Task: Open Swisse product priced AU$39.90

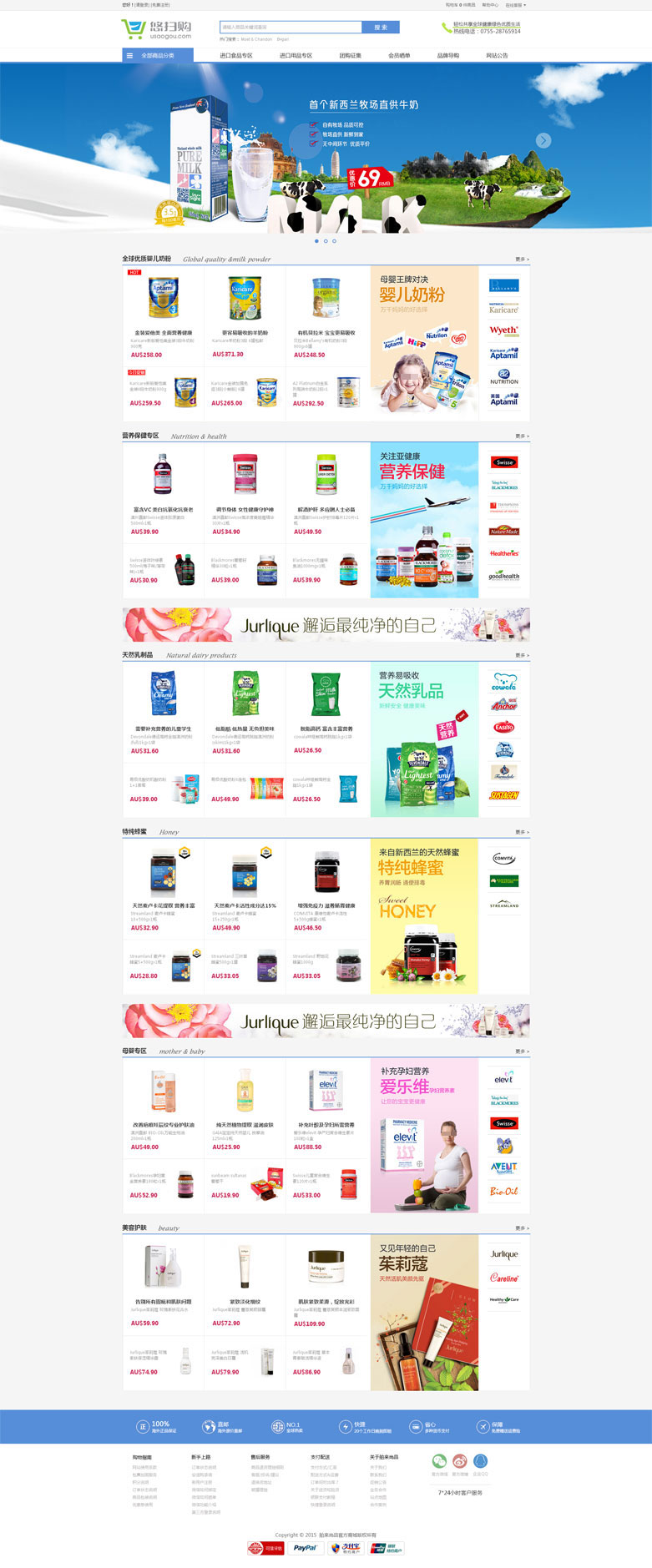Action: (x=163, y=476)
